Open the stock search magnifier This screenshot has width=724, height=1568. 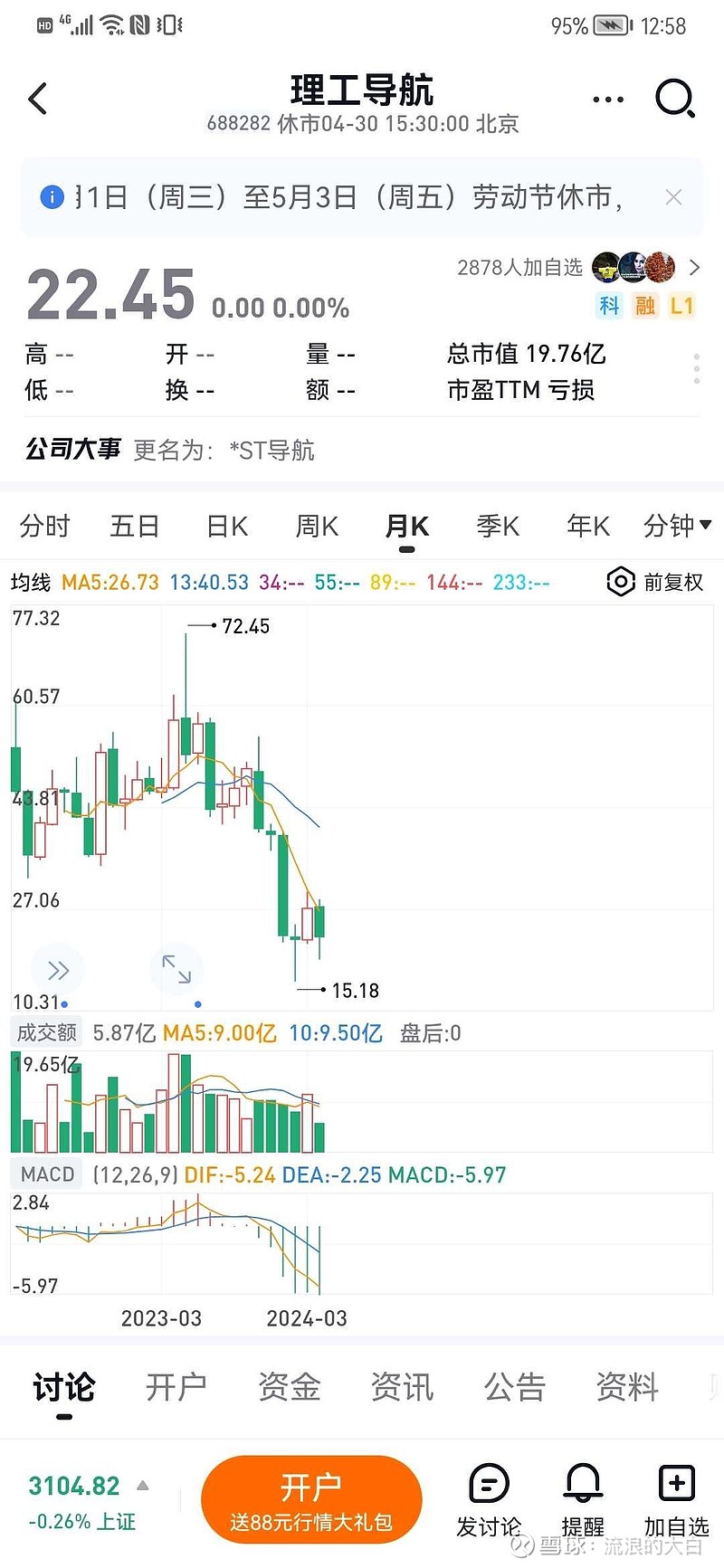click(675, 100)
